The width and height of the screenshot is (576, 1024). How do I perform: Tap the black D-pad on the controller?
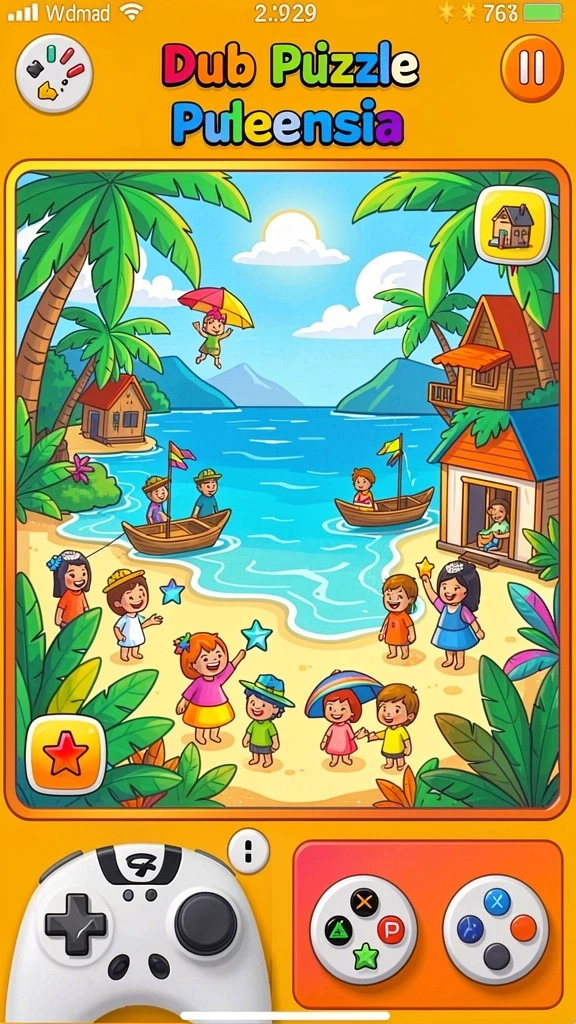click(x=76, y=923)
